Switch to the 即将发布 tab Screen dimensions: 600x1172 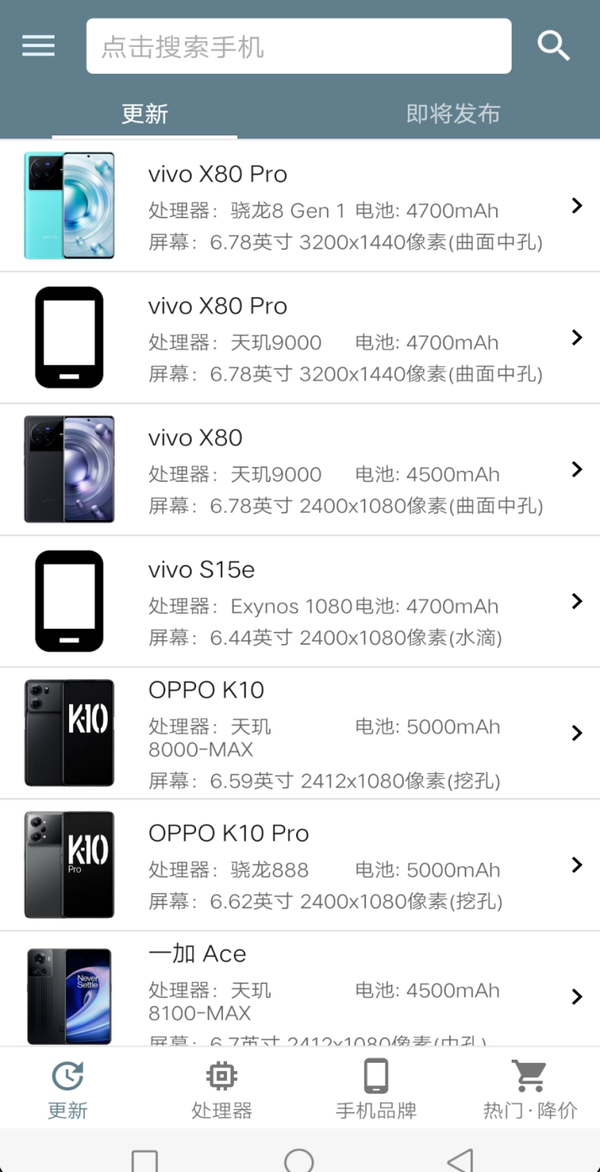[x=452, y=114]
